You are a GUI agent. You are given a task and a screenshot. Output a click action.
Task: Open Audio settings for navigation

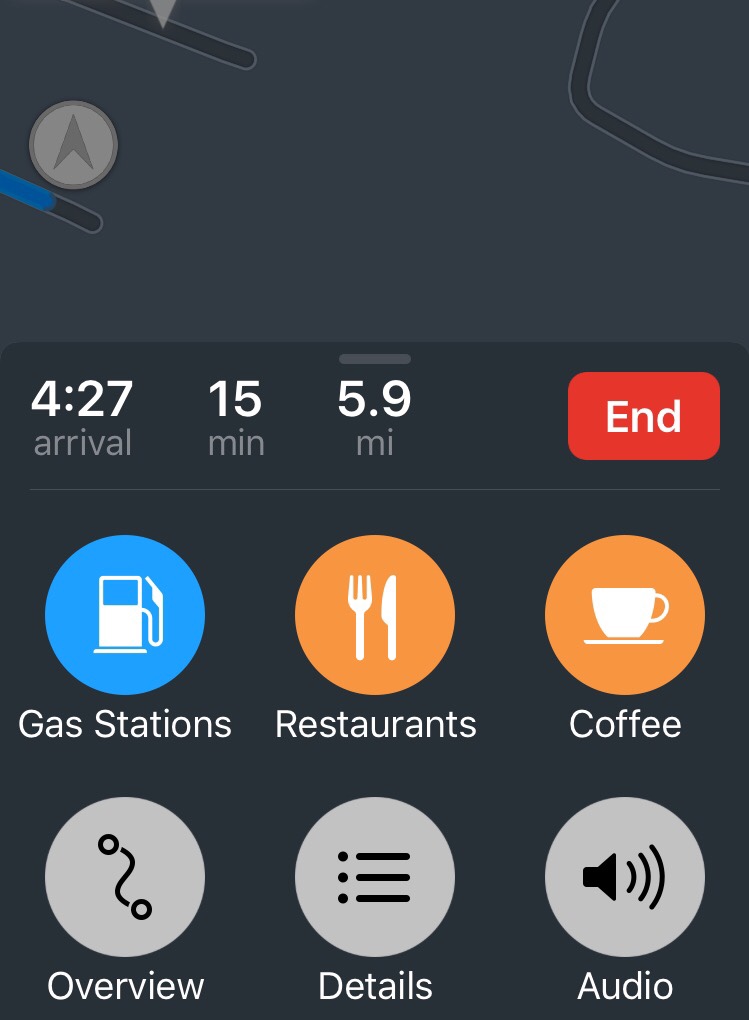coord(625,877)
